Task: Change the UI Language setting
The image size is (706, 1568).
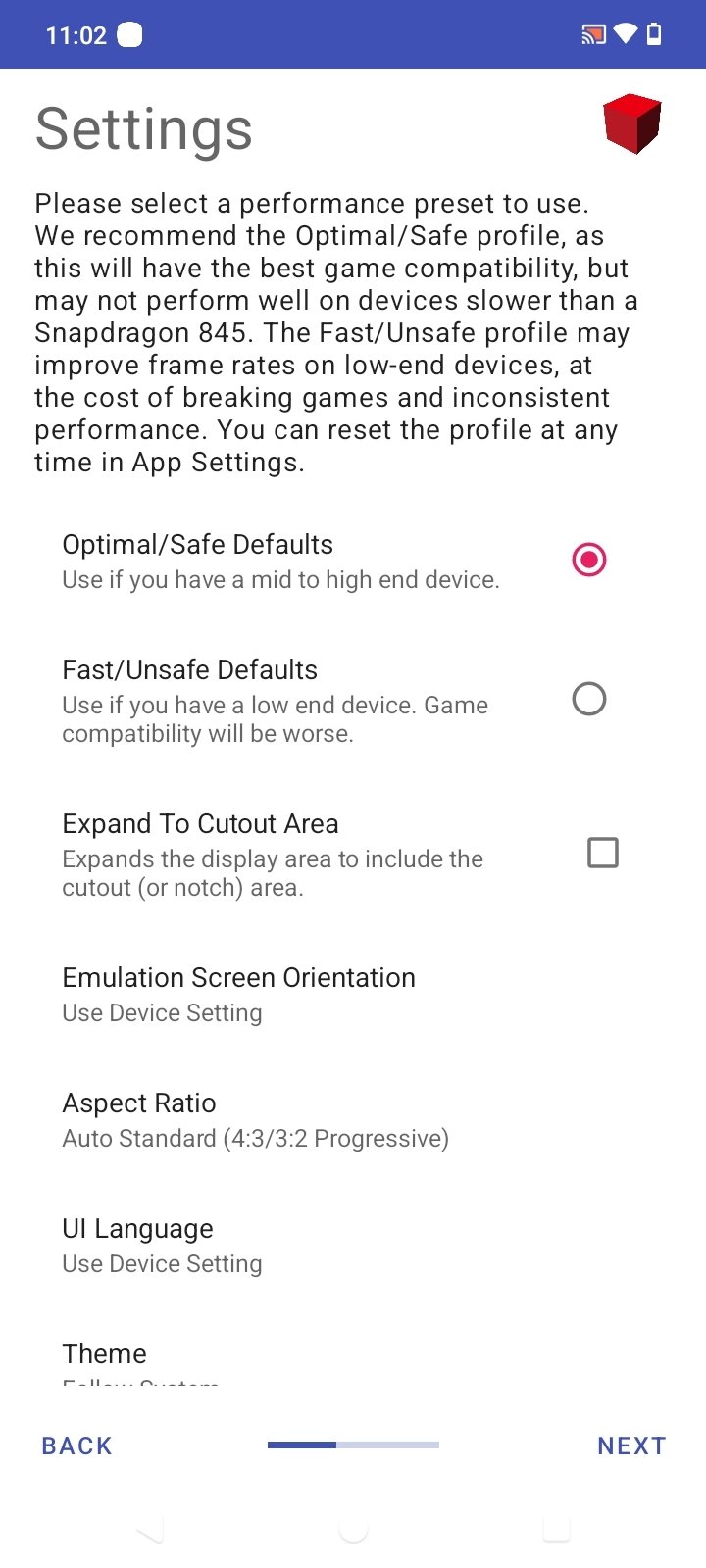Action: [x=353, y=1245]
